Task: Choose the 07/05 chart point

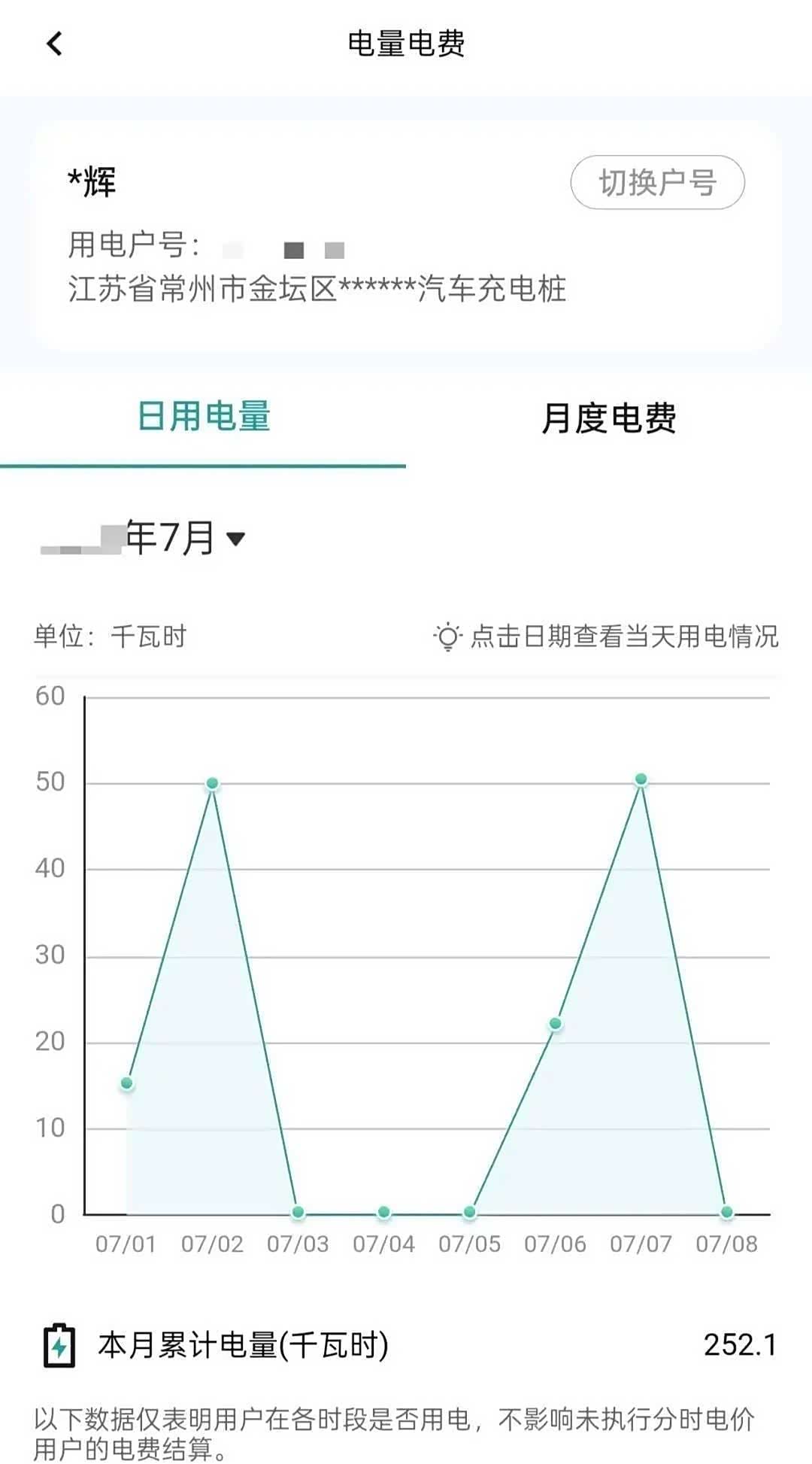Action: tap(469, 1212)
